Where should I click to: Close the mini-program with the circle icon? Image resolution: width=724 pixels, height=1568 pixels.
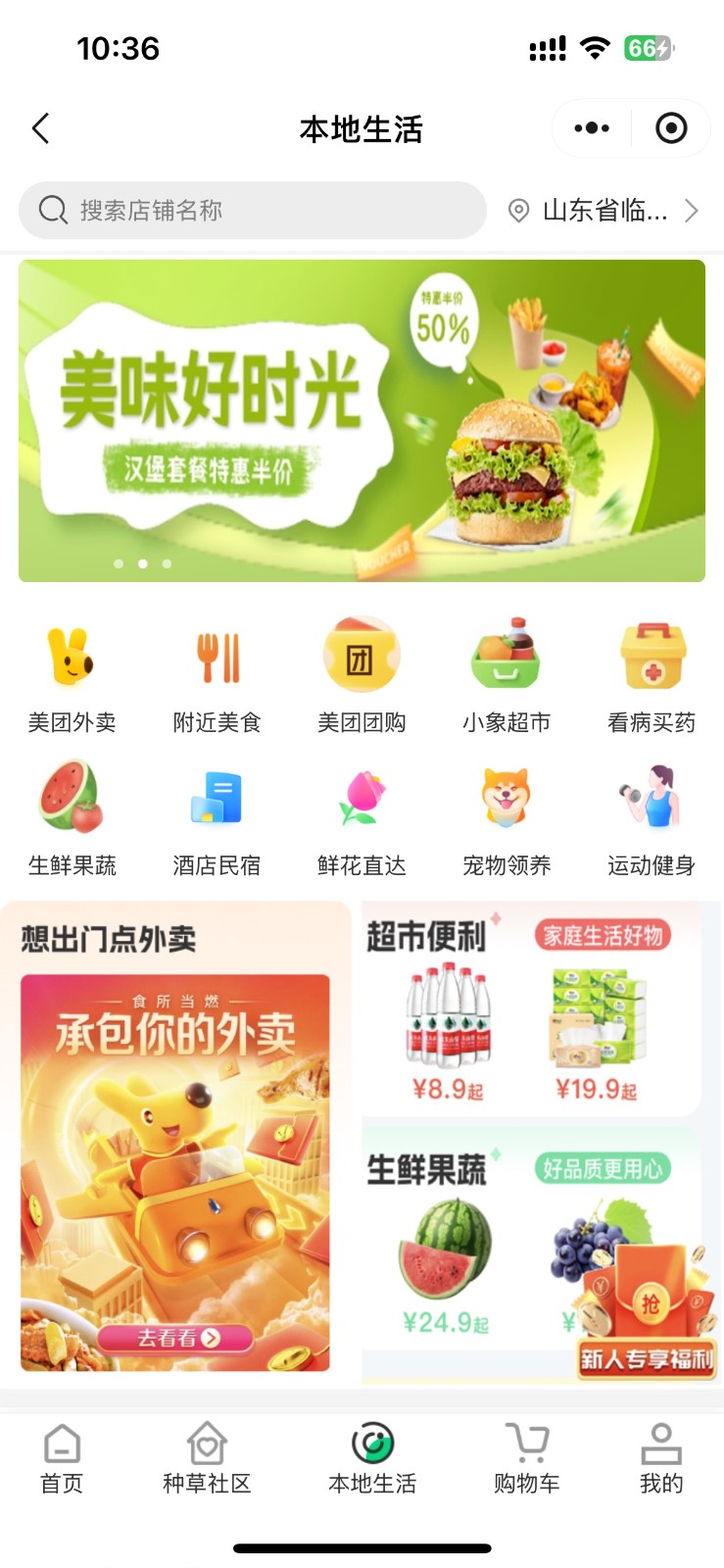tap(671, 128)
